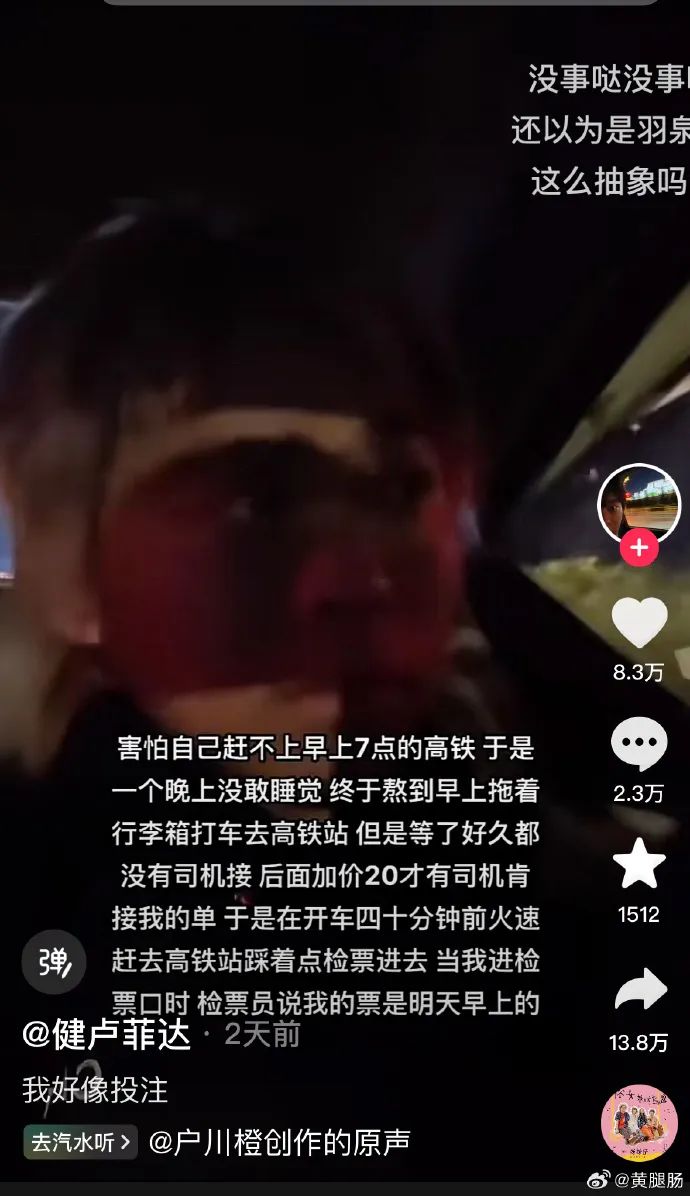Image resolution: width=690 pixels, height=1196 pixels.
Task: Share this video
Action: (x=640, y=989)
